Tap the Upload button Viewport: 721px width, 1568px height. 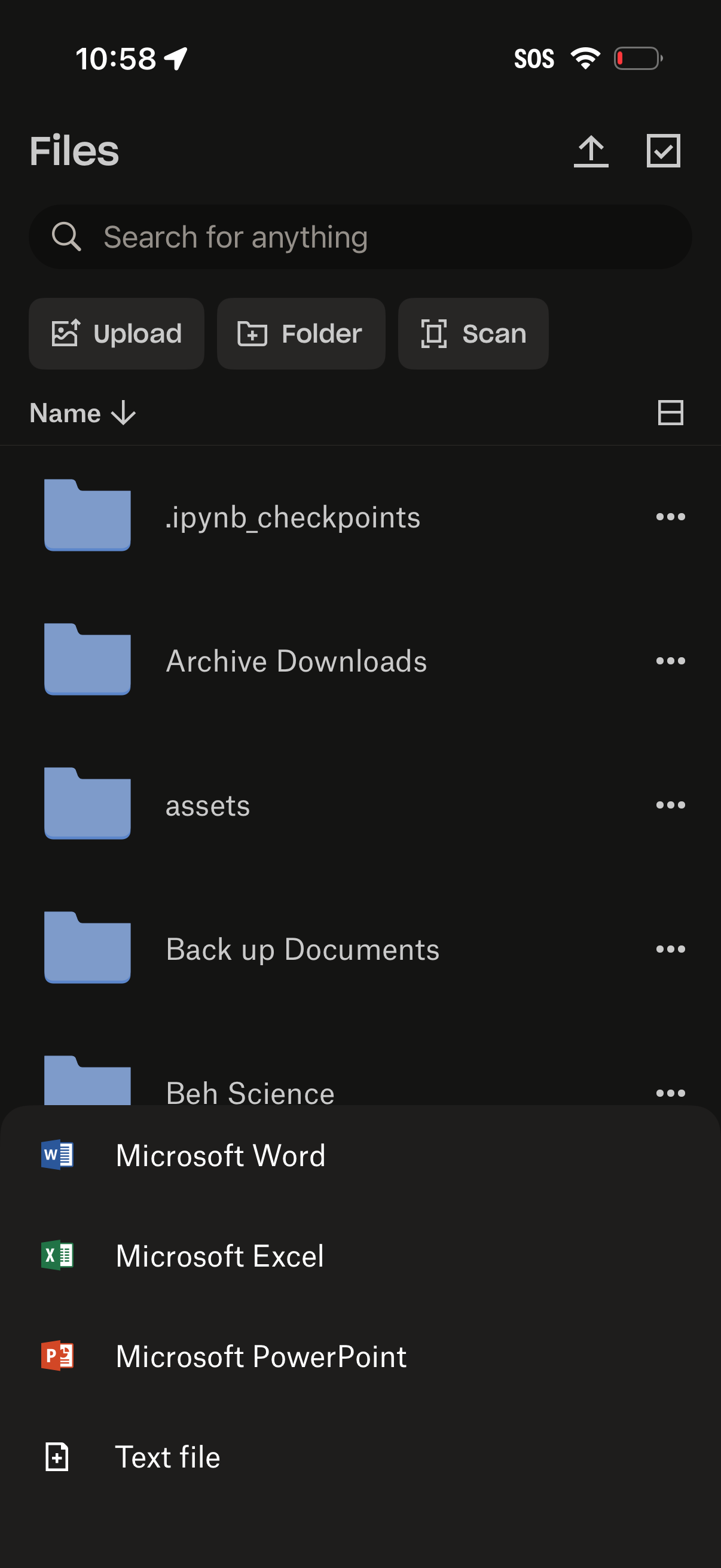116,334
